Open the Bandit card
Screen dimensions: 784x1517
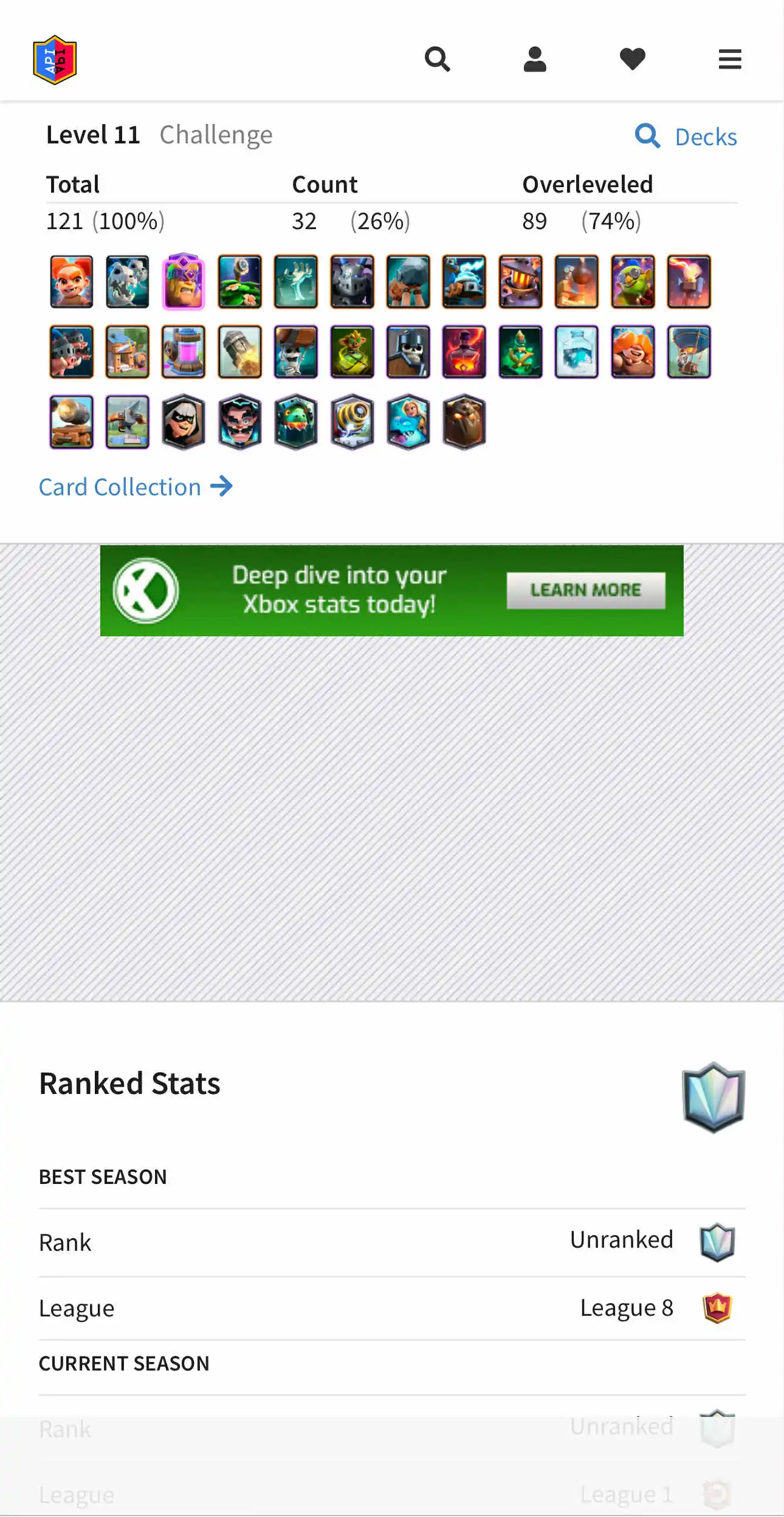[x=184, y=422]
